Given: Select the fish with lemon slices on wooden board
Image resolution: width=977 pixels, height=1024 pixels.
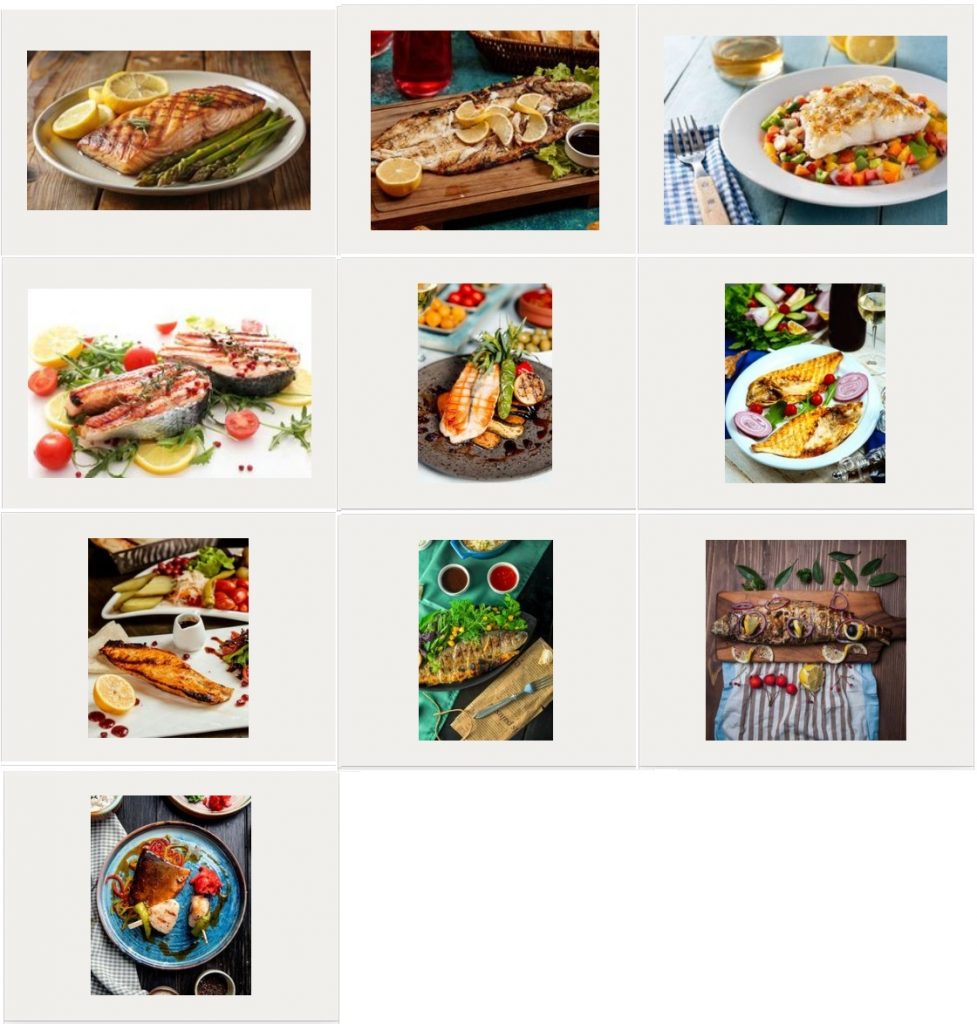Looking at the screenshot, I should point(485,130).
